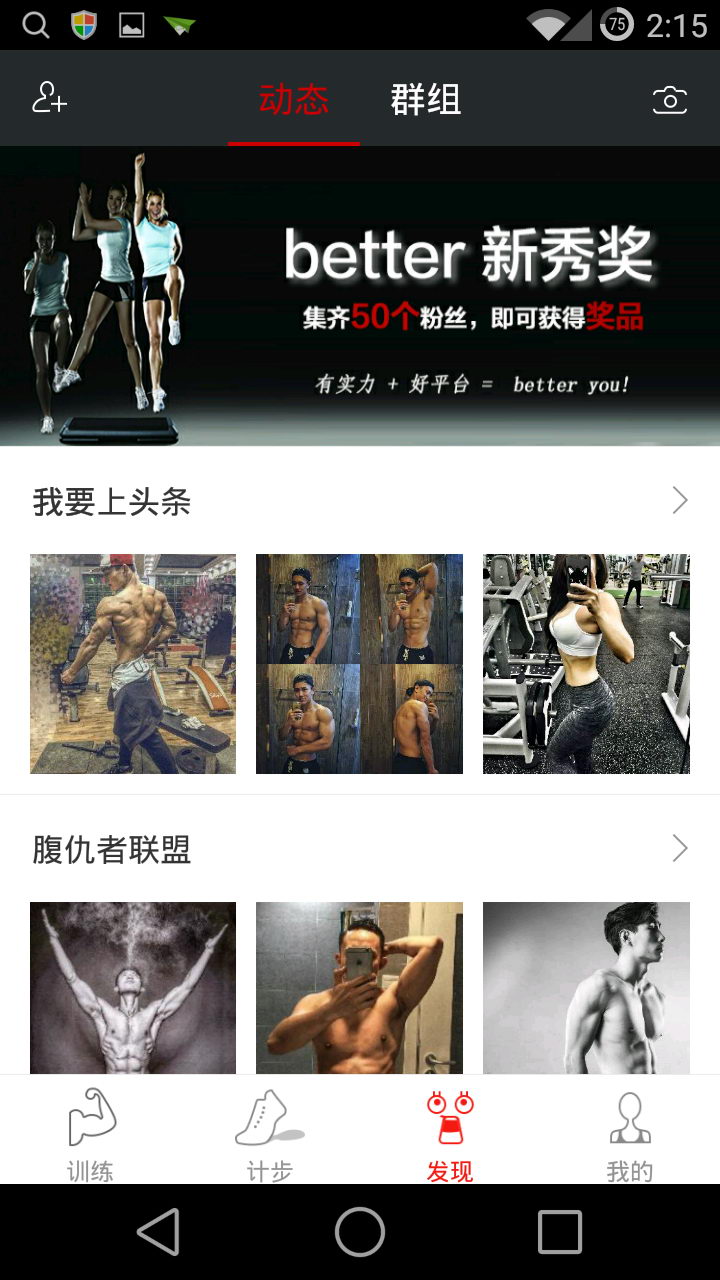This screenshot has height=1280, width=720.
Task: Expand the 我要上头条 section
Action: click(x=678, y=499)
